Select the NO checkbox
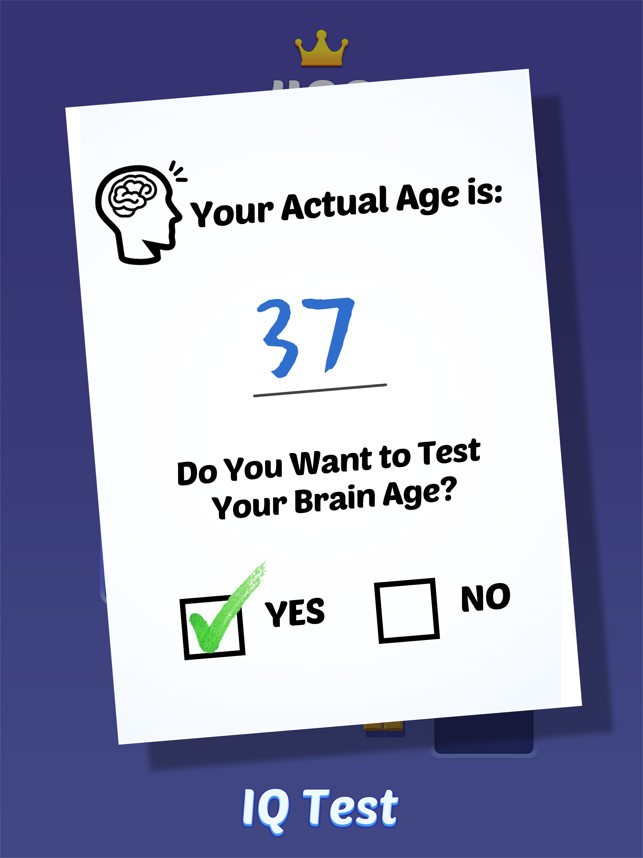The image size is (643, 858). [x=408, y=610]
